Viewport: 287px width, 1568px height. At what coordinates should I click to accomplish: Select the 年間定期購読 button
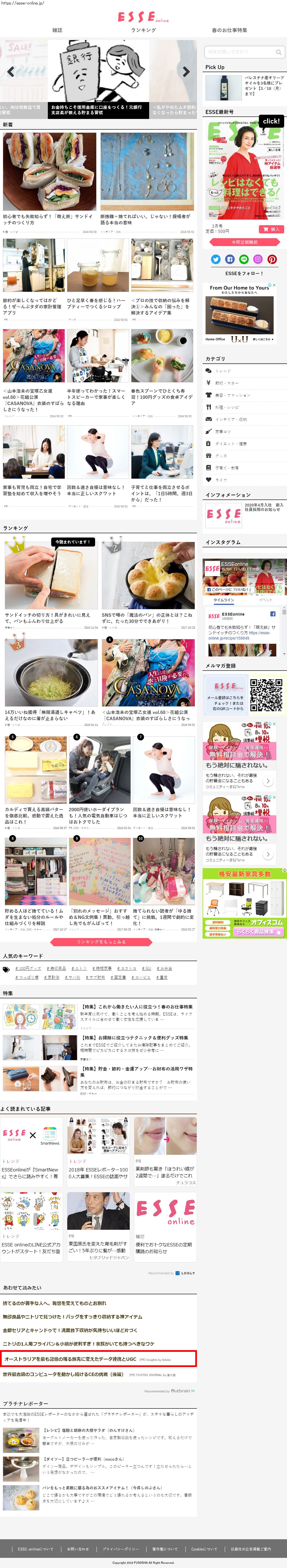tap(245, 242)
